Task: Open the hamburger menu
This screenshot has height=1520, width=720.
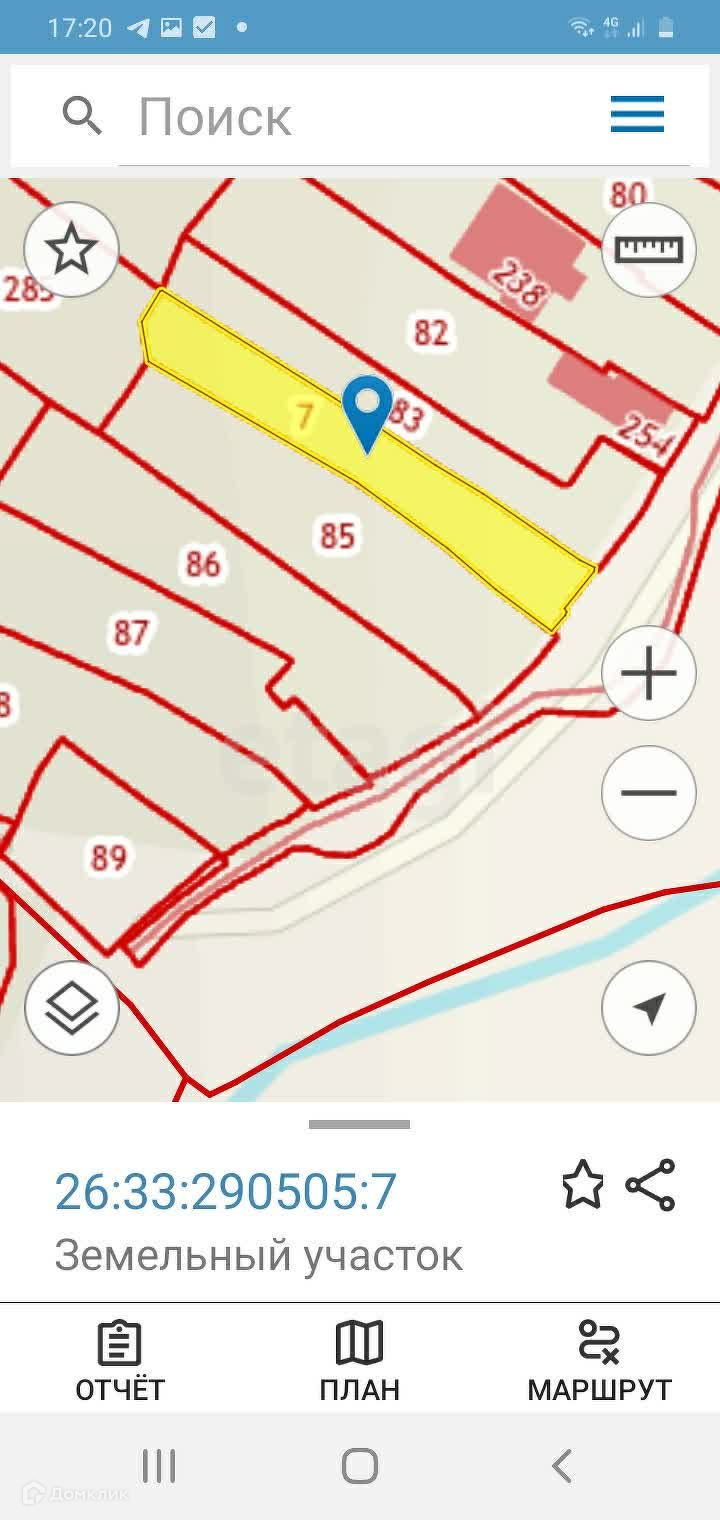Action: point(637,115)
